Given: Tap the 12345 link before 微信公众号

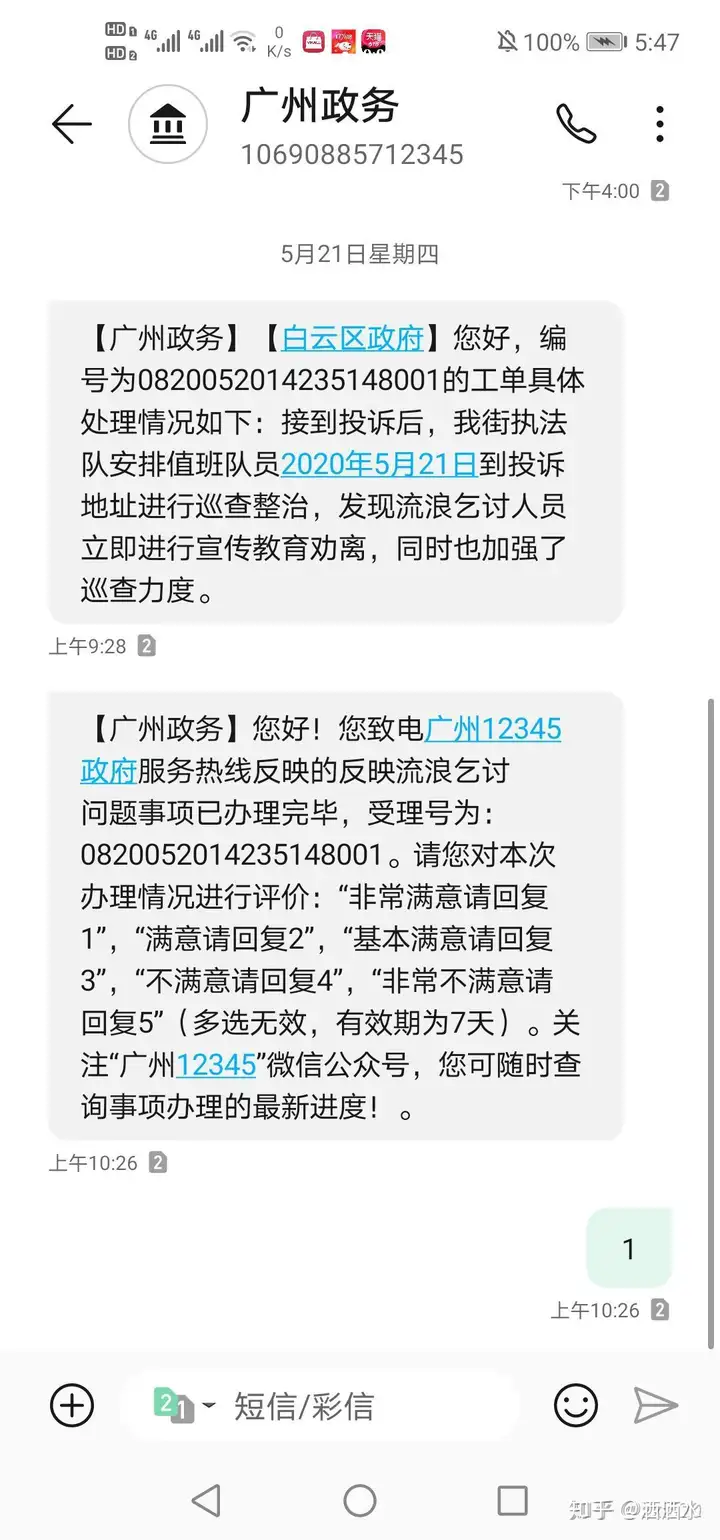Looking at the screenshot, I should point(217,1065).
